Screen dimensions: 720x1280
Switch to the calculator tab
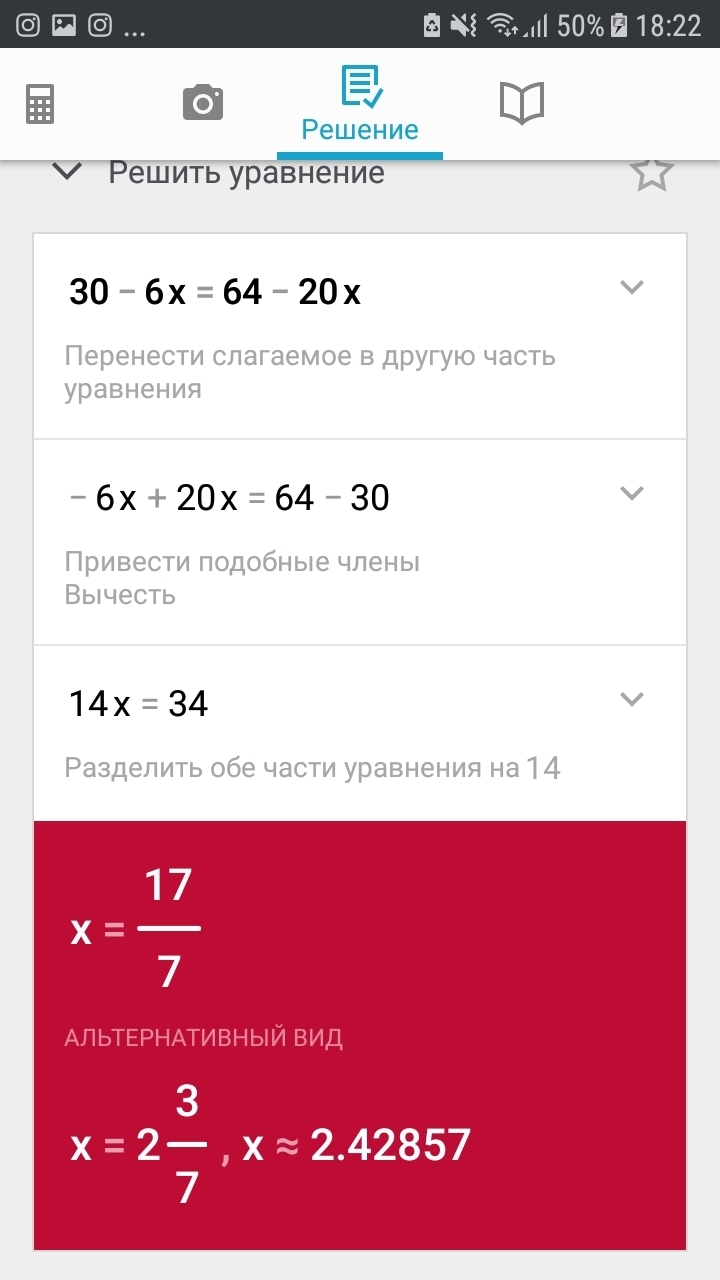[x=40, y=103]
